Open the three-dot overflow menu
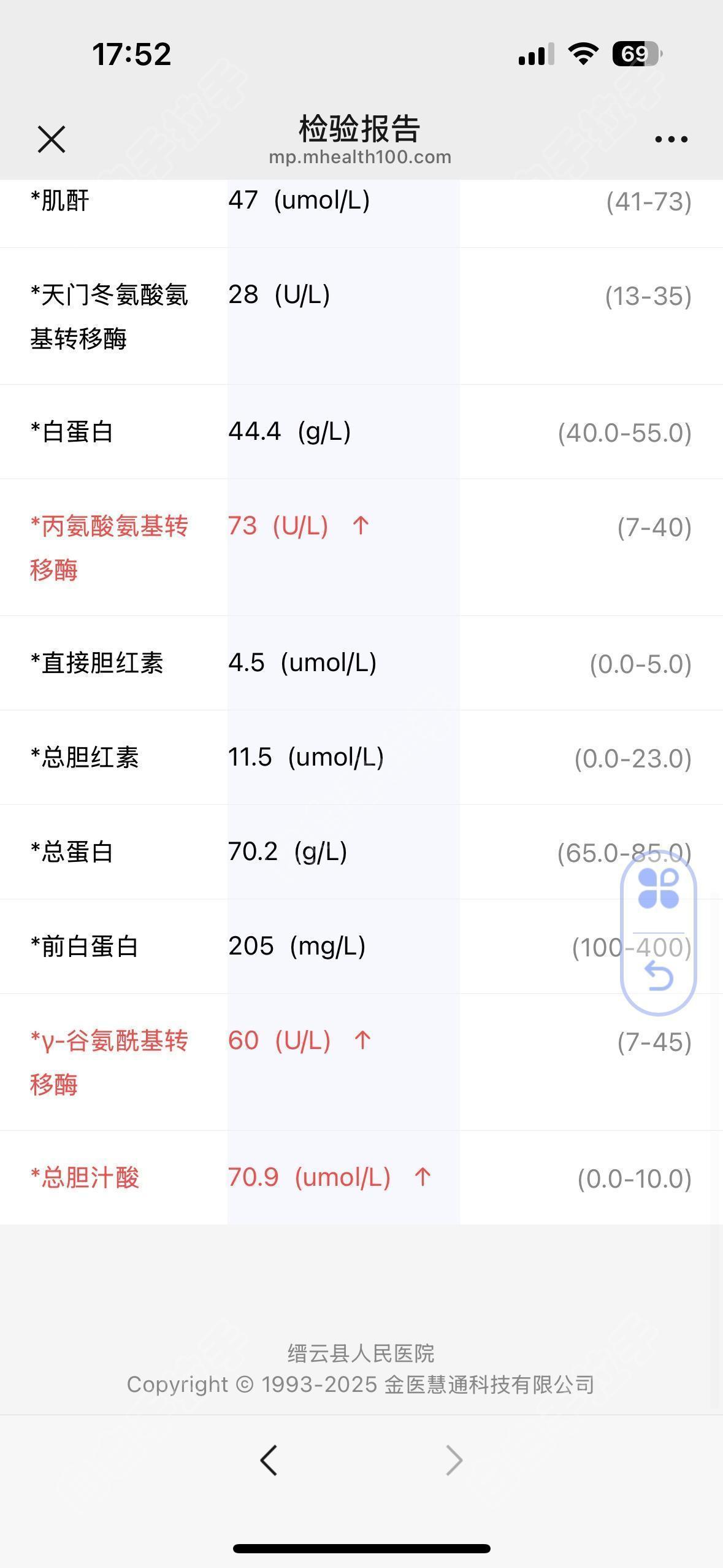The image size is (723, 1568). pos(671,140)
